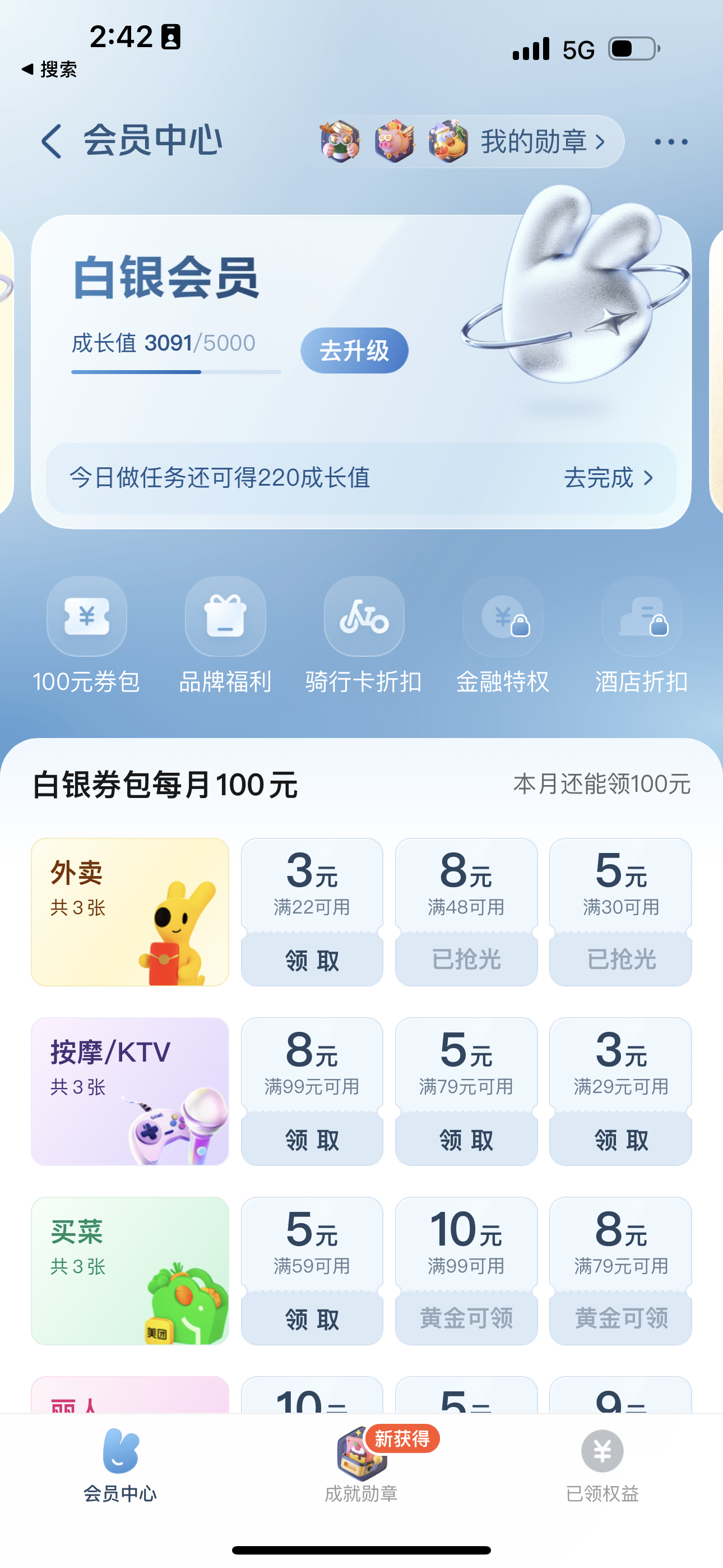Open the 外卖 coupon category card

[129, 912]
